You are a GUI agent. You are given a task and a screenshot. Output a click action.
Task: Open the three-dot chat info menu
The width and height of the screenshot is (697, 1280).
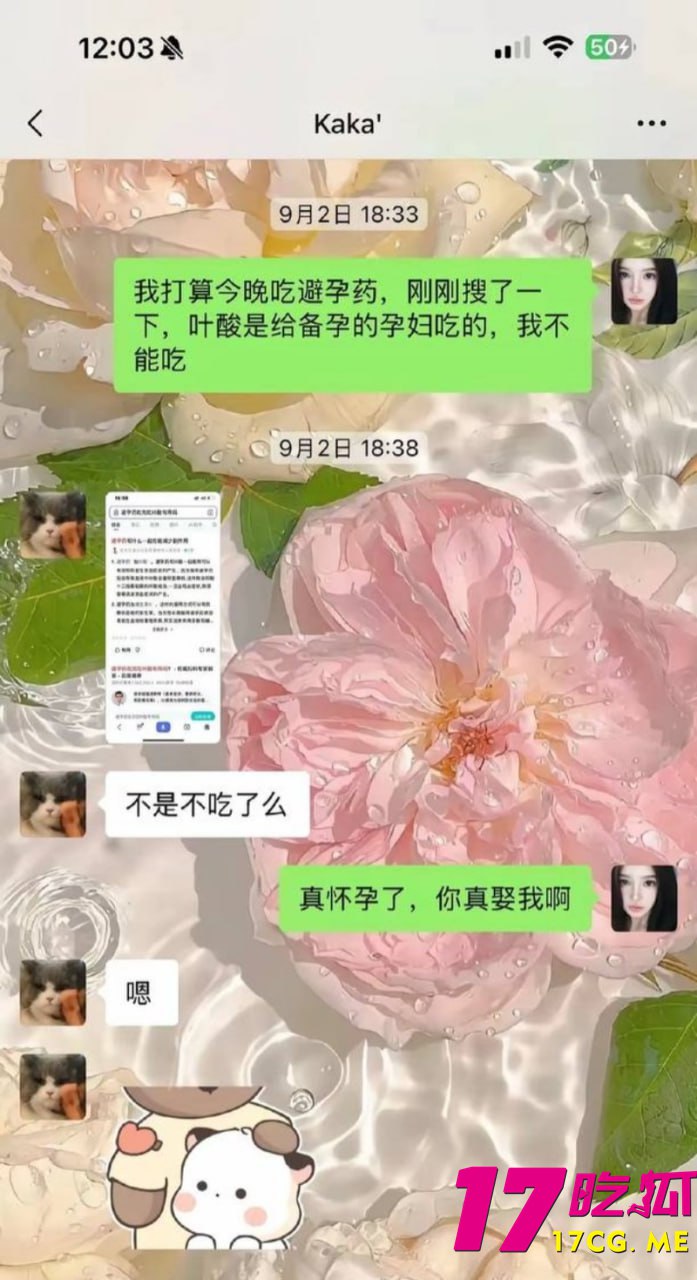click(651, 123)
